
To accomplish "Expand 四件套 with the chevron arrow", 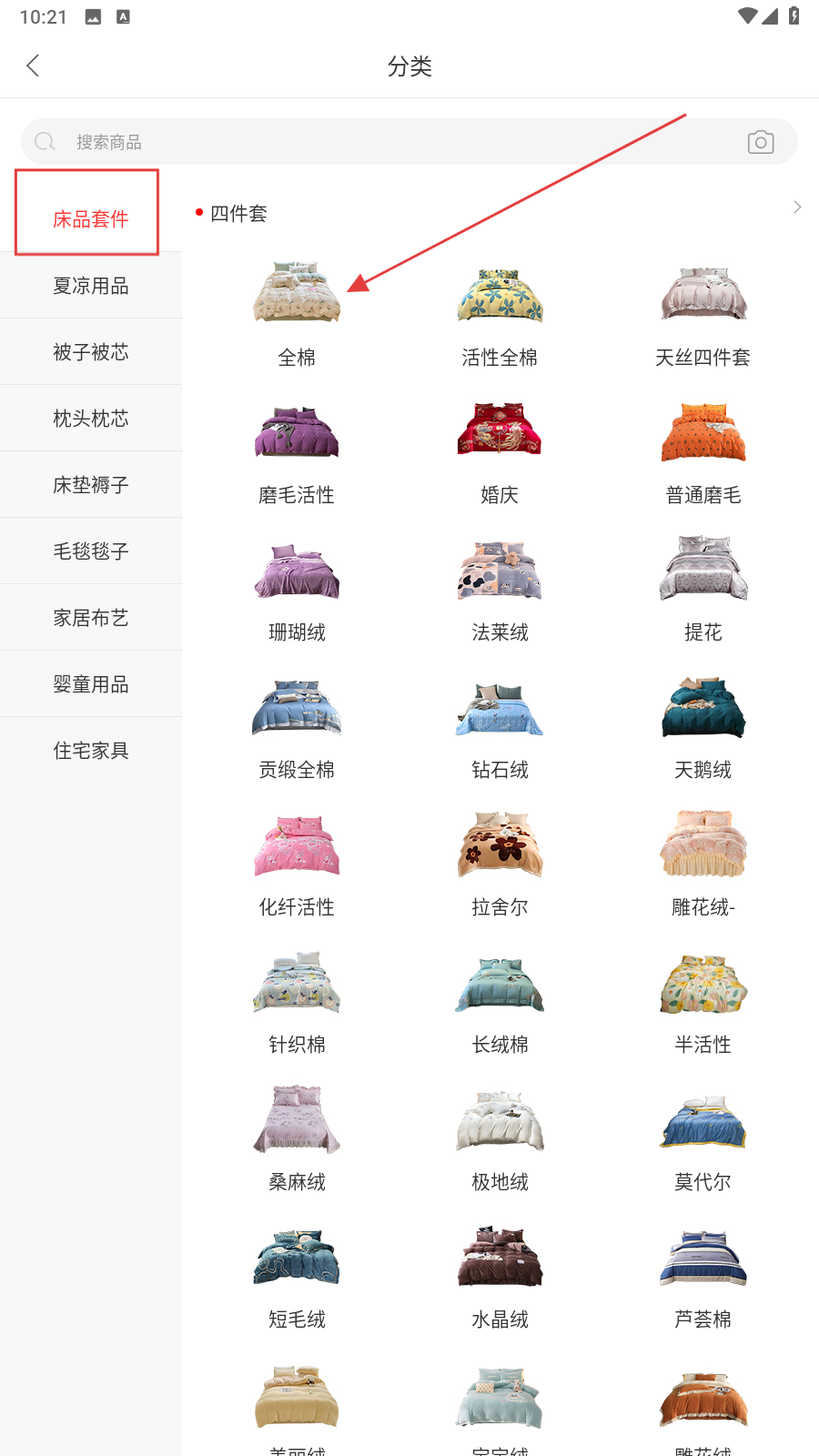I will pos(796,207).
